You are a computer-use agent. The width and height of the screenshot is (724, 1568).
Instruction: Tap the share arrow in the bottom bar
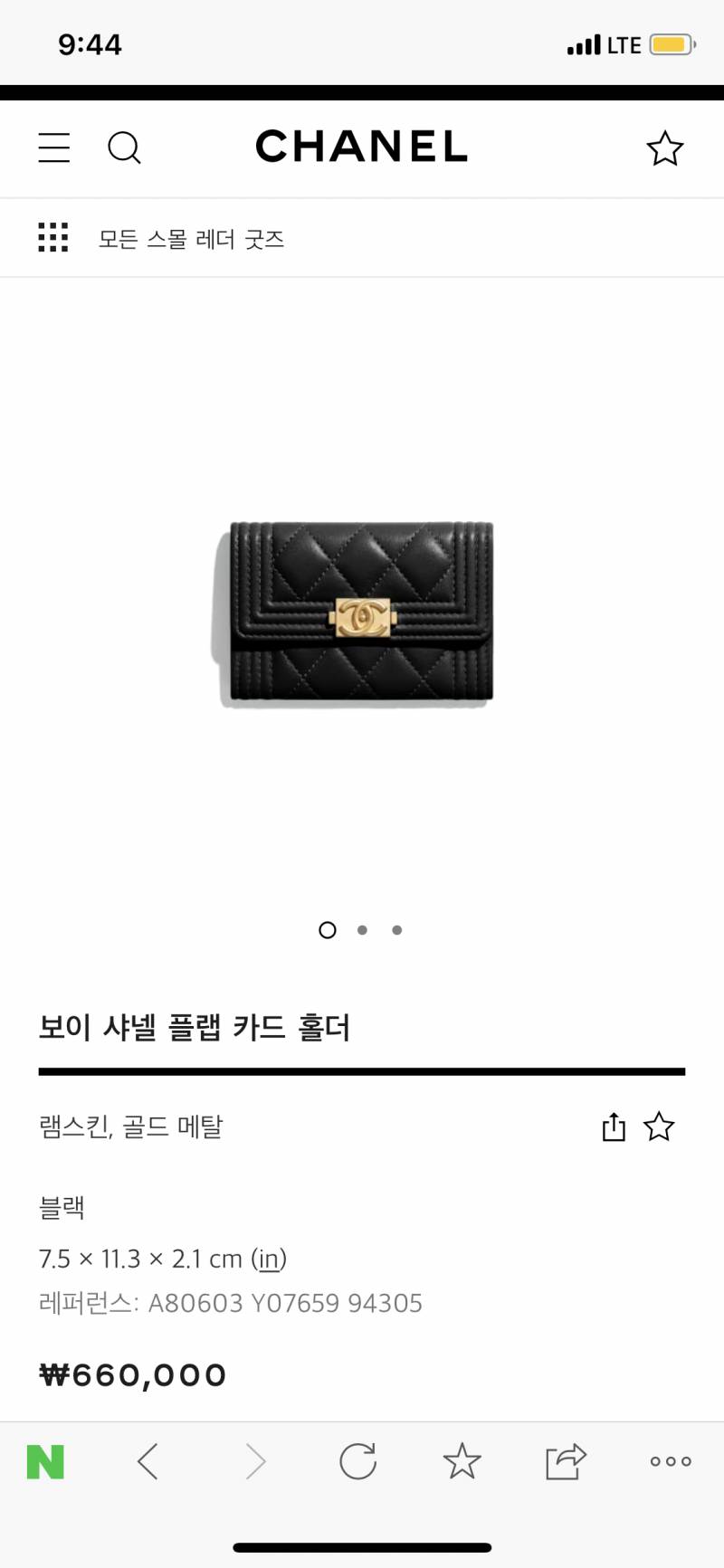point(566,1459)
